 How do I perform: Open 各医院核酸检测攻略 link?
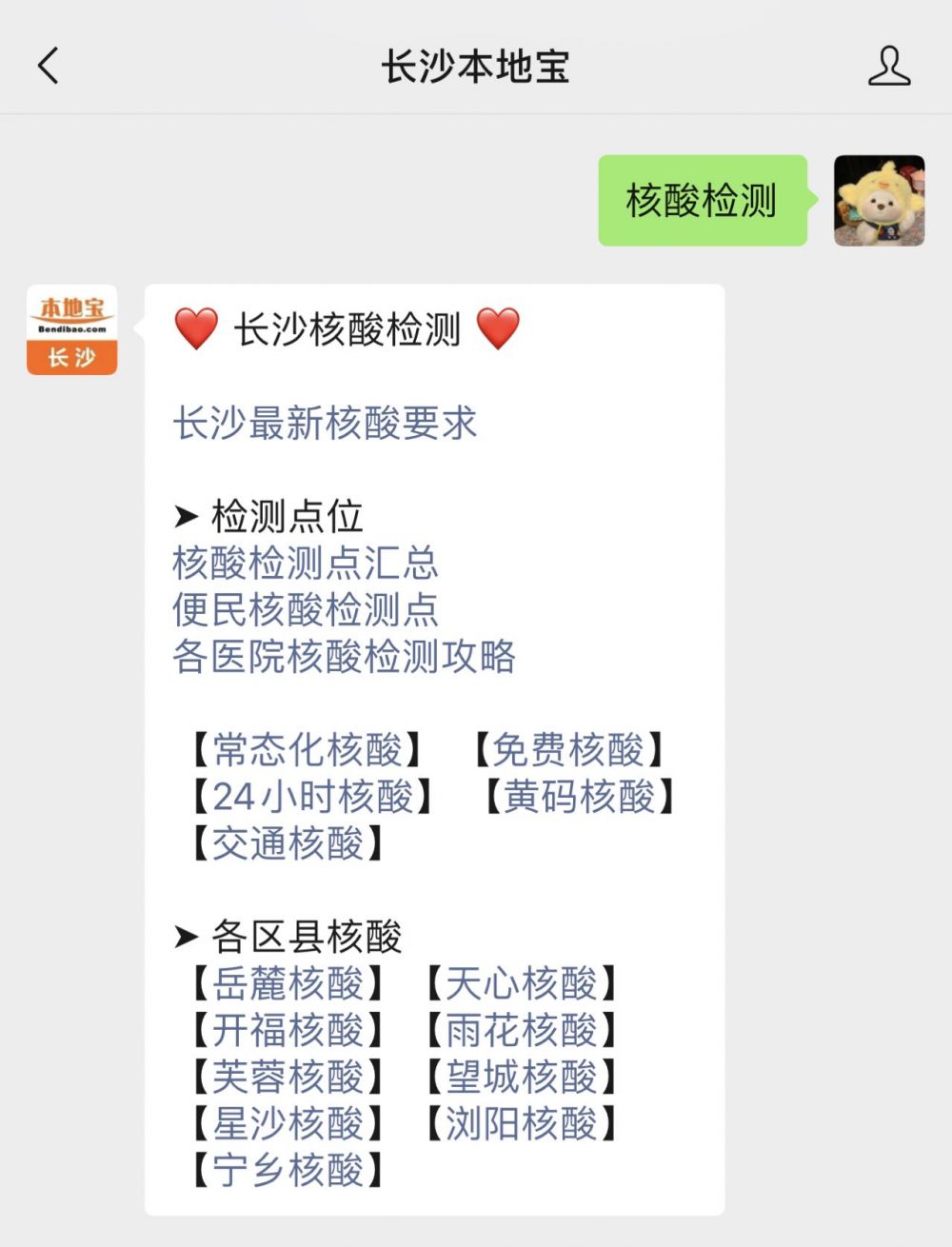point(344,656)
